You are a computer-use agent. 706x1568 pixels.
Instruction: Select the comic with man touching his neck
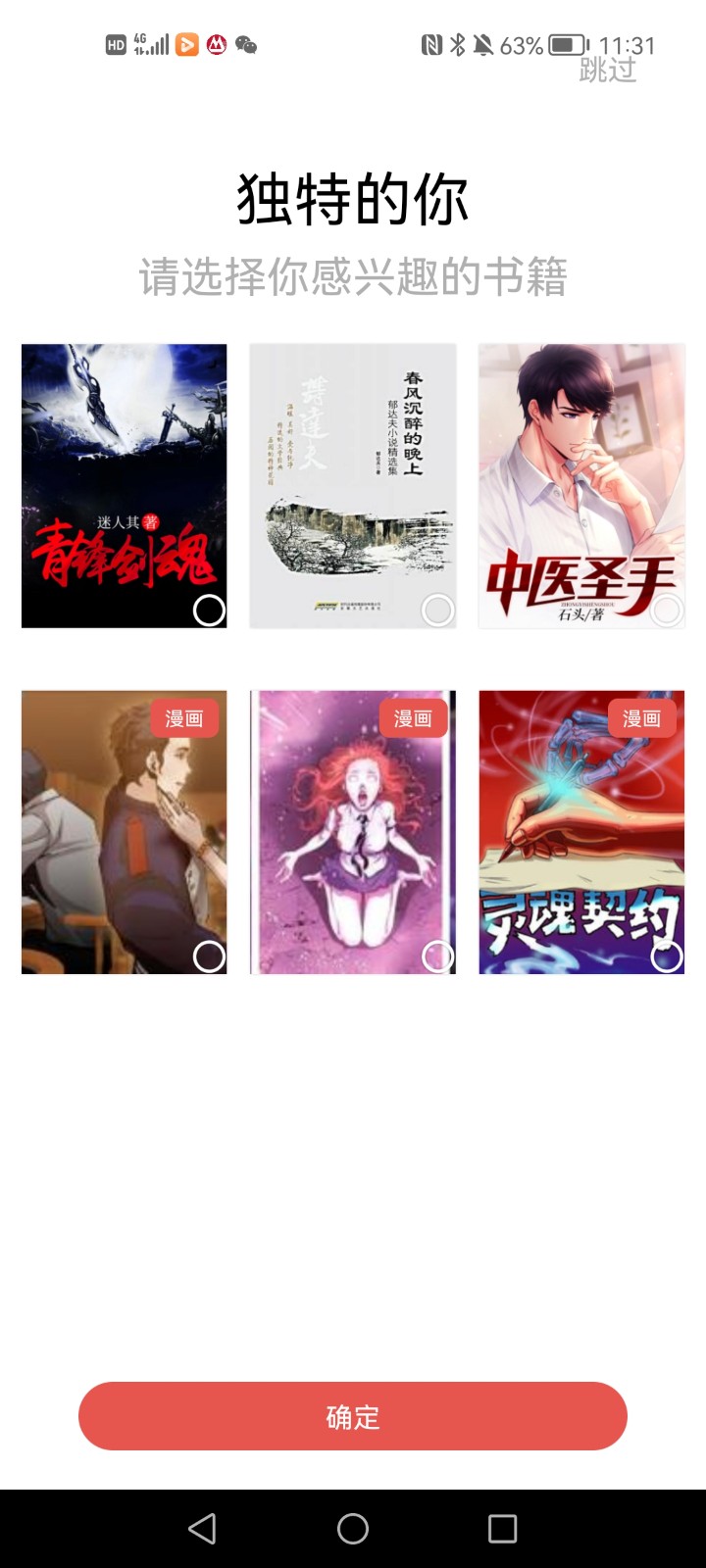[x=125, y=832]
